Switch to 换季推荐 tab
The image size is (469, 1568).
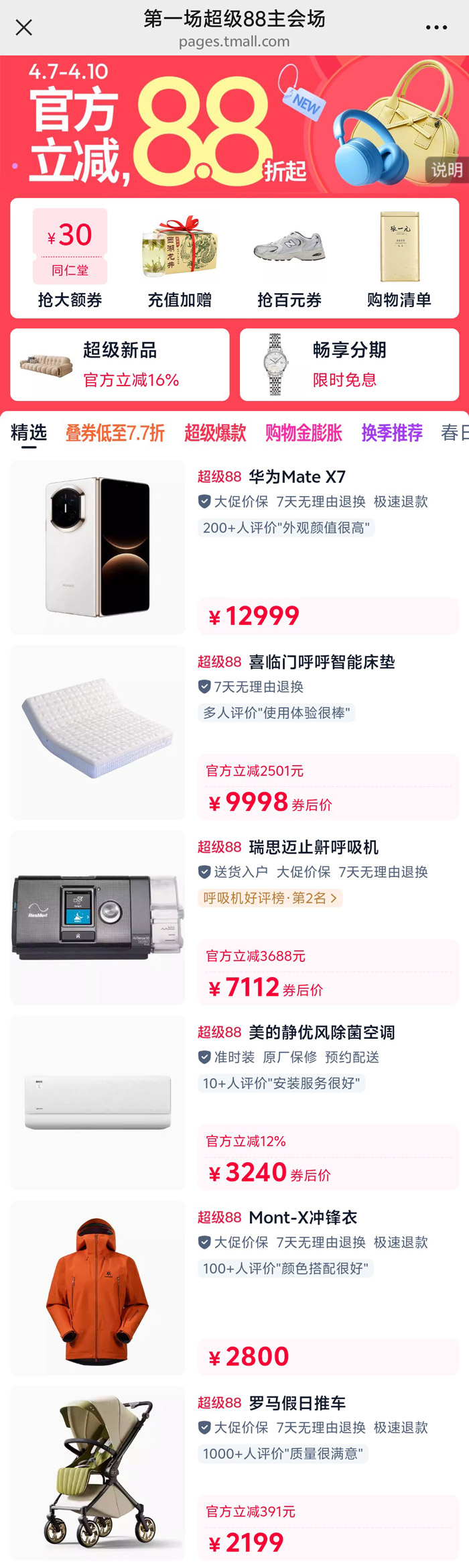[x=392, y=433]
